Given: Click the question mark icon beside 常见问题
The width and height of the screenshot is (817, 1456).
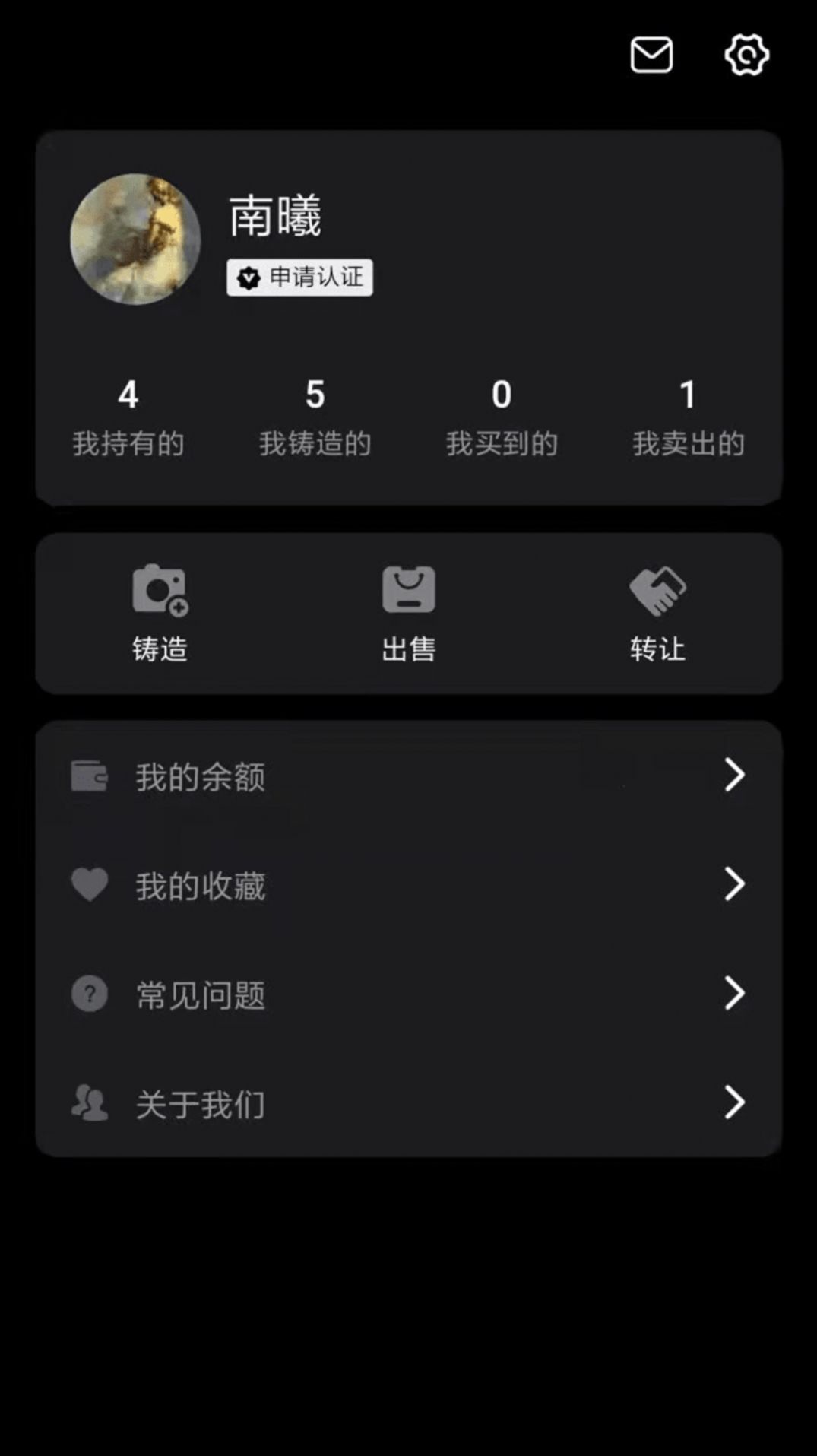Looking at the screenshot, I should coord(90,994).
